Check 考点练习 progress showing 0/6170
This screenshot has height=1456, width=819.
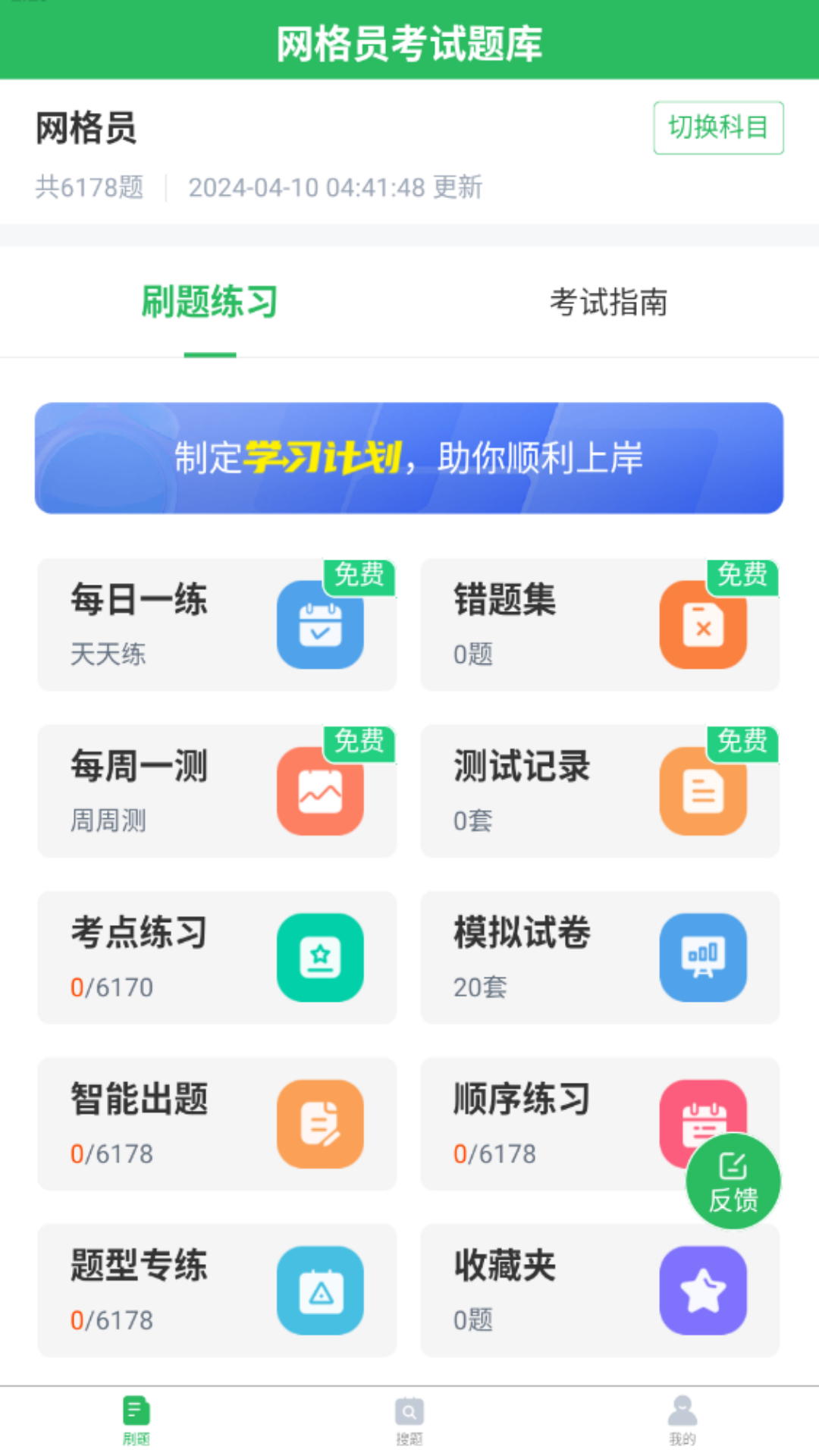pos(111,987)
